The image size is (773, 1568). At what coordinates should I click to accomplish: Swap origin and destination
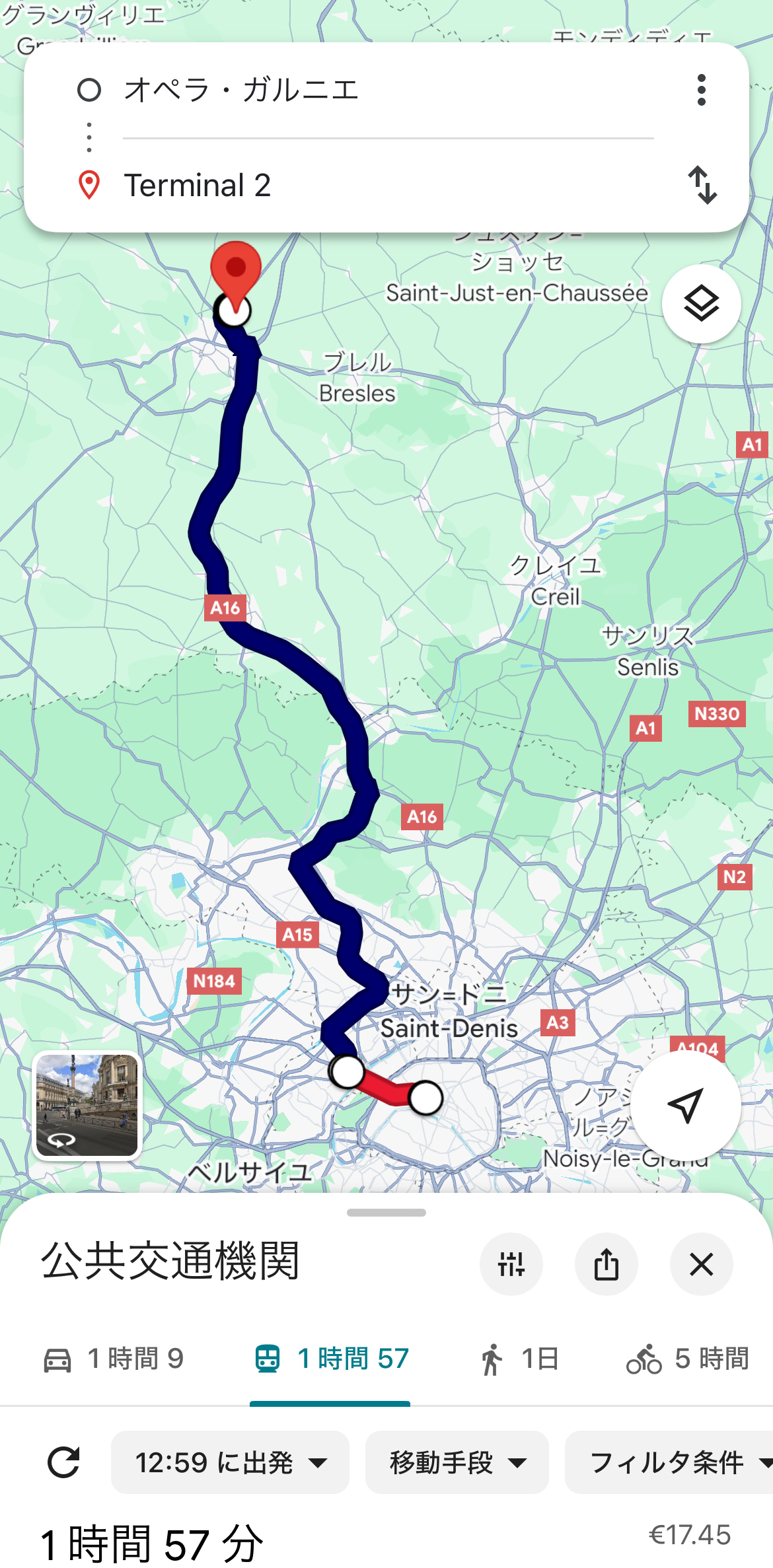(x=702, y=185)
